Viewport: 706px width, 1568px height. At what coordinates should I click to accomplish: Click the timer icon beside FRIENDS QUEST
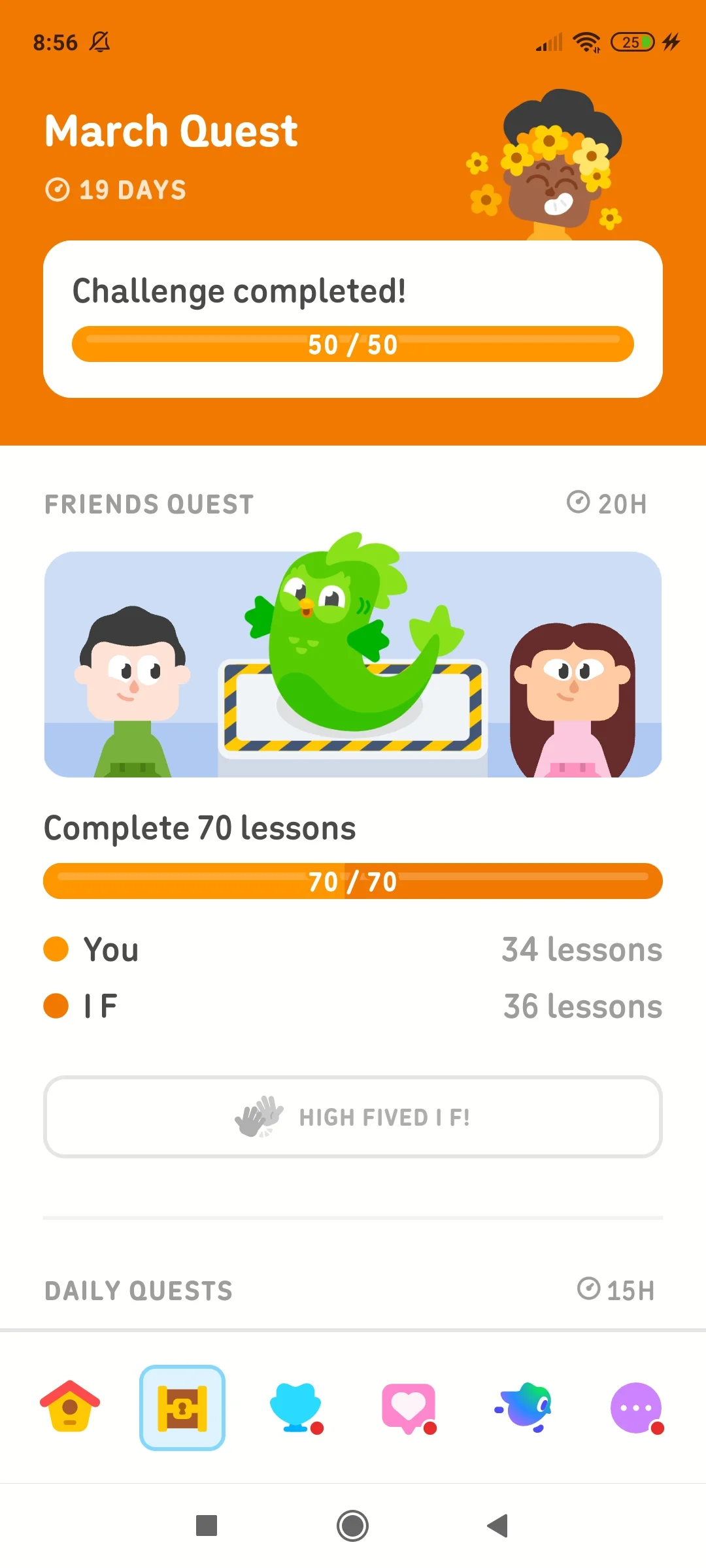(x=580, y=503)
